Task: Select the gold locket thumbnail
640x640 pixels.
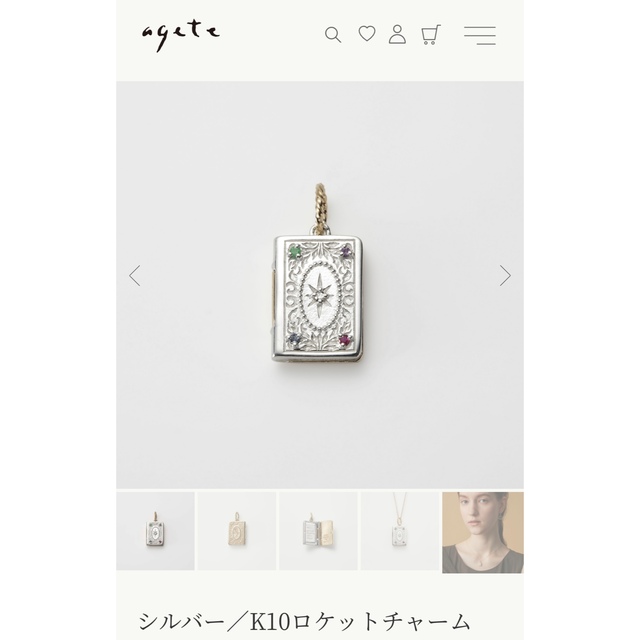Action: 237,531
